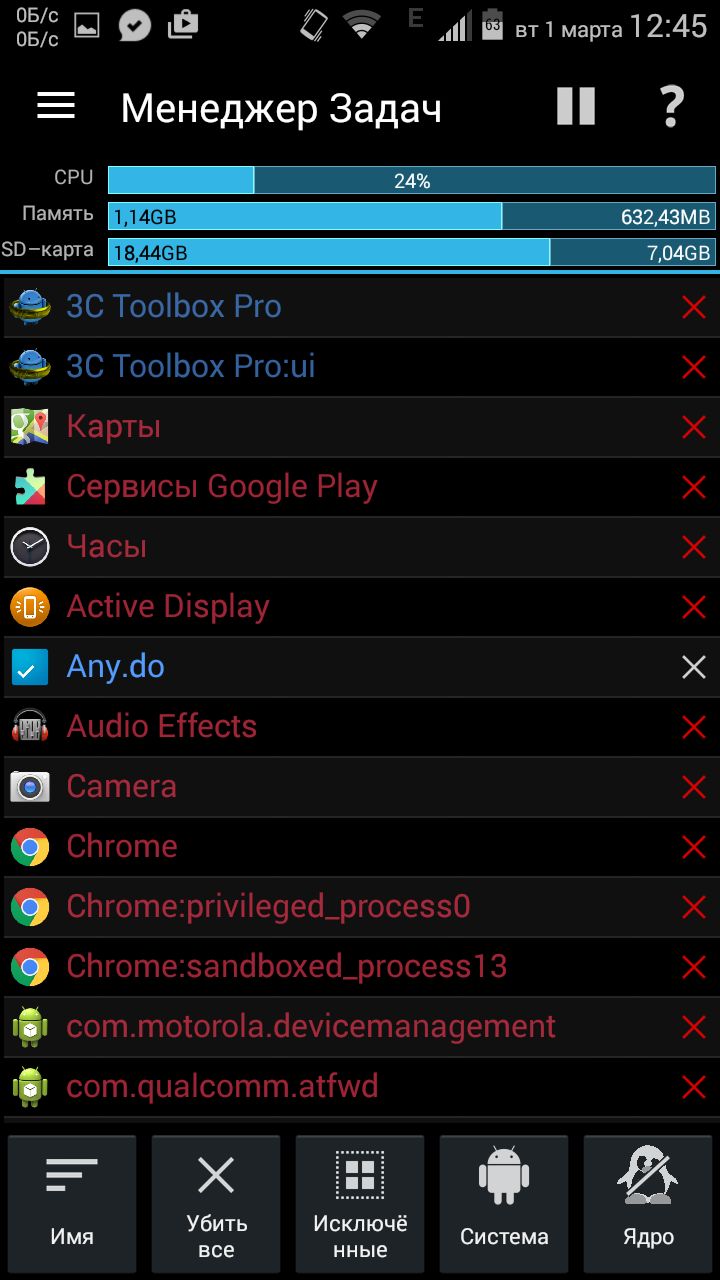Toggle the Ядро processes filter
The height and width of the screenshot is (1280, 720).
(648, 1203)
